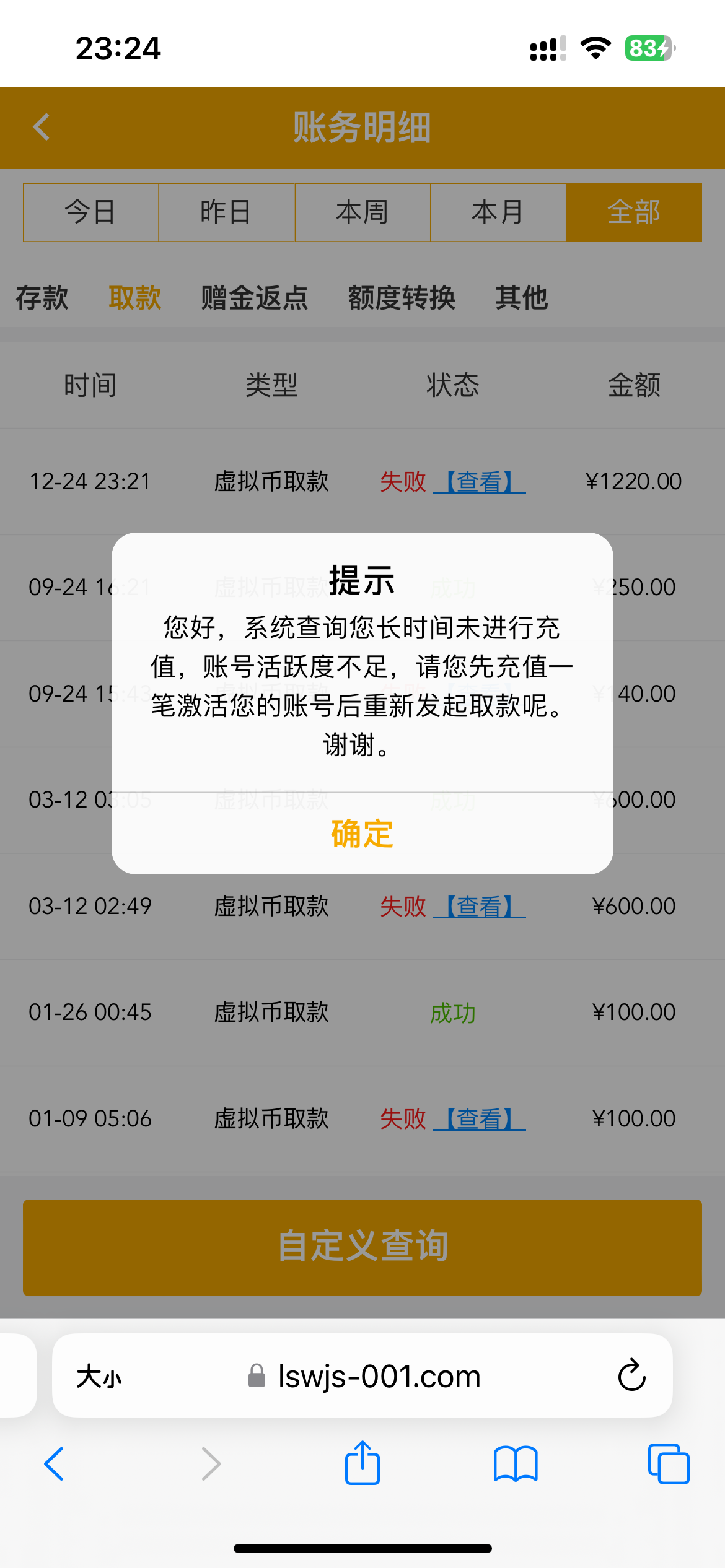Image resolution: width=725 pixels, height=1568 pixels.
Task: Tap 确定 to dismiss the alert dialog
Action: (x=362, y=835)
